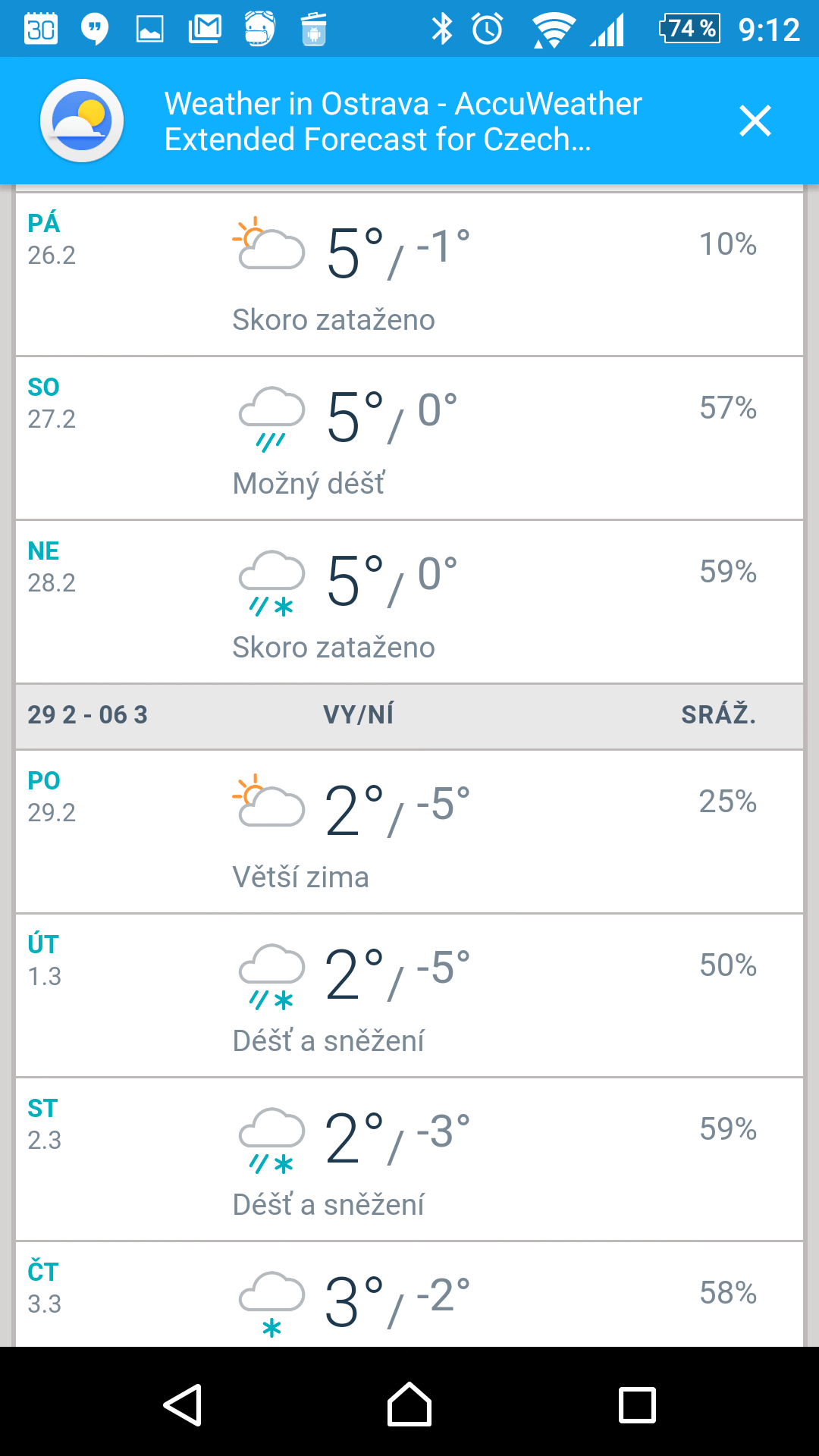Return to the home screen
Viewport: 819px width, 1456px height.
(x=409, y=1405)
